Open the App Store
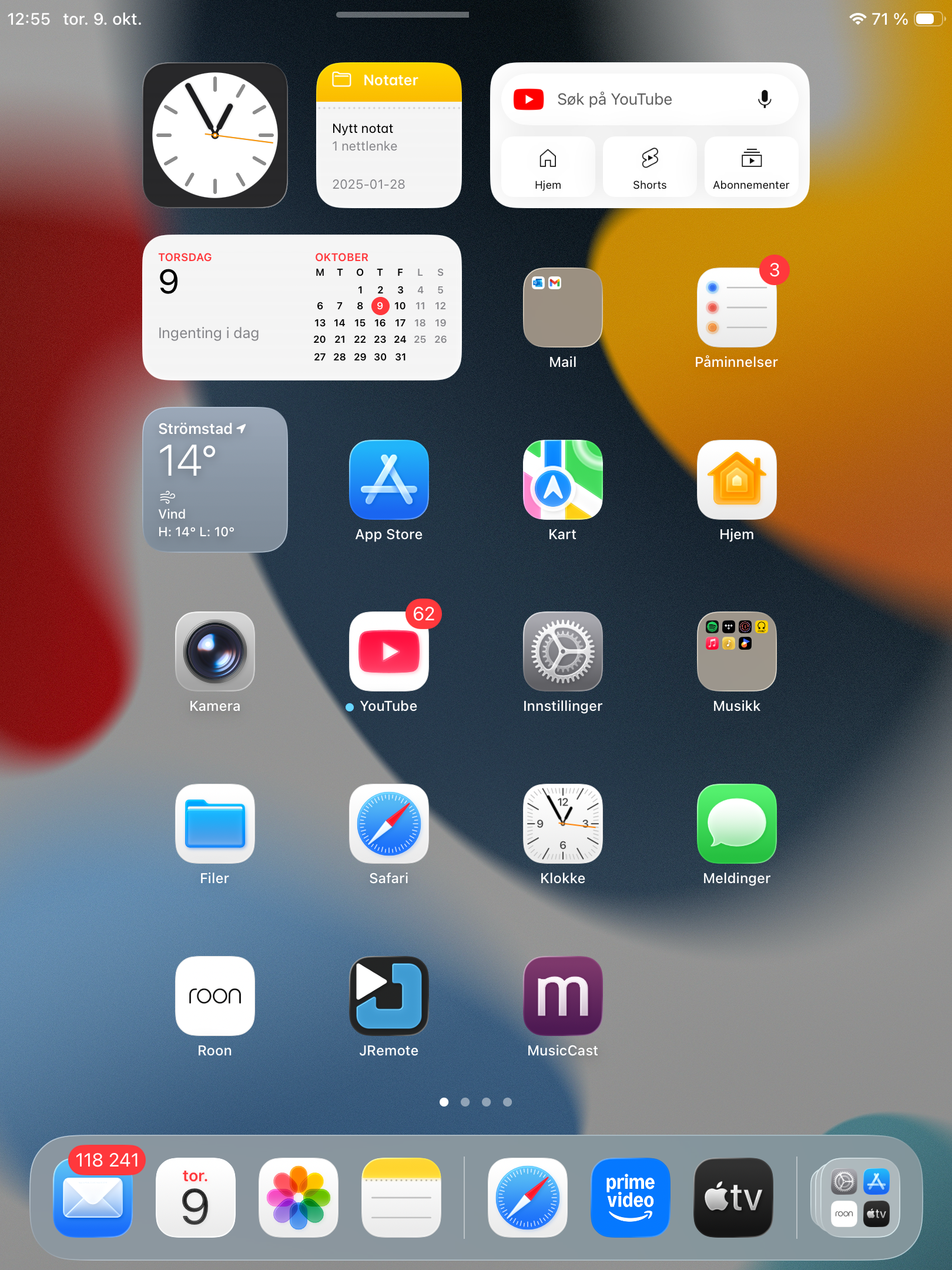This screenshot has width=952, height=1270. pyautogui.click(x=388, y=479)
